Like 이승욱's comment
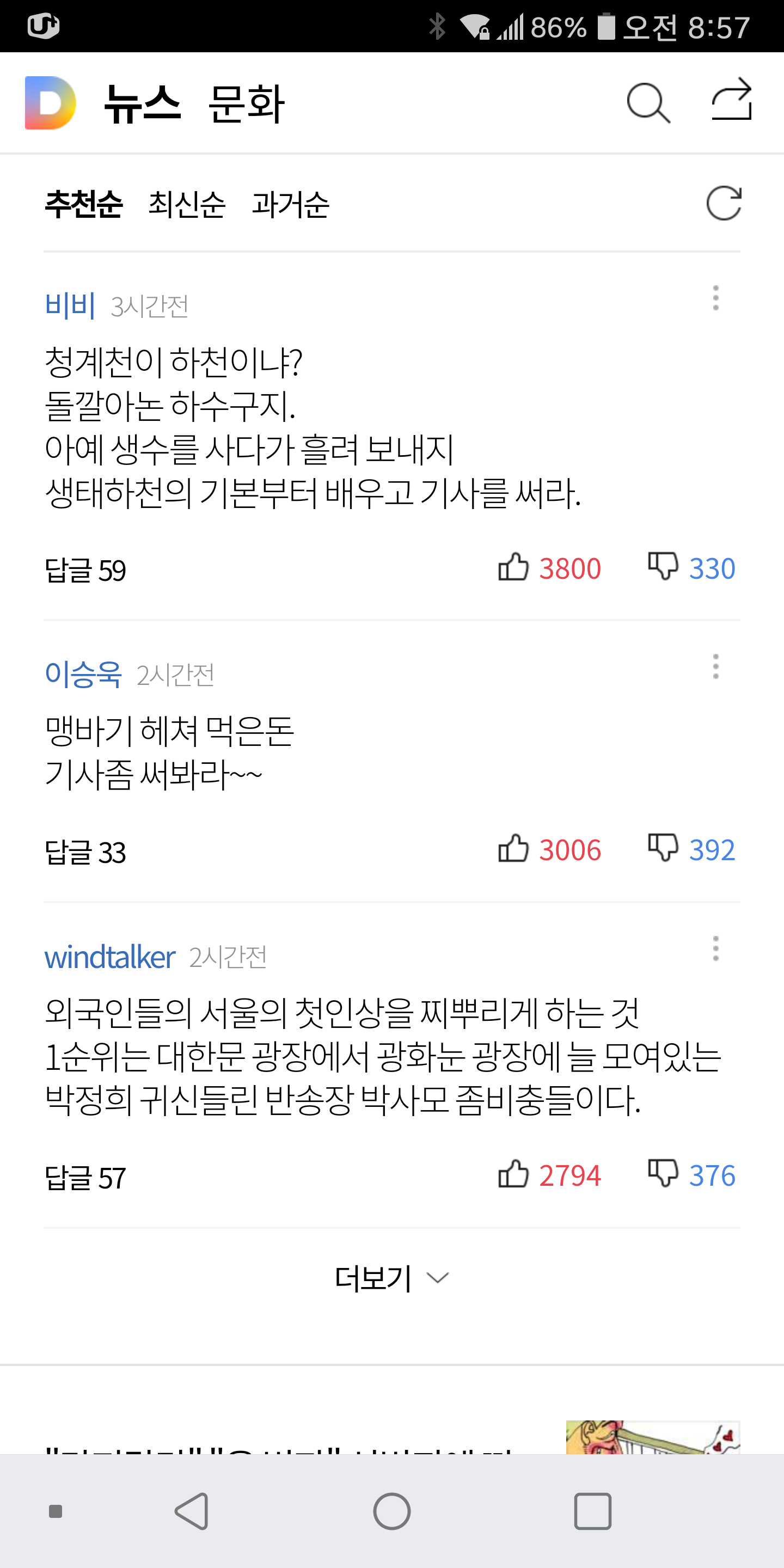This screenshot has width=784, height=1568. (513, 849)
